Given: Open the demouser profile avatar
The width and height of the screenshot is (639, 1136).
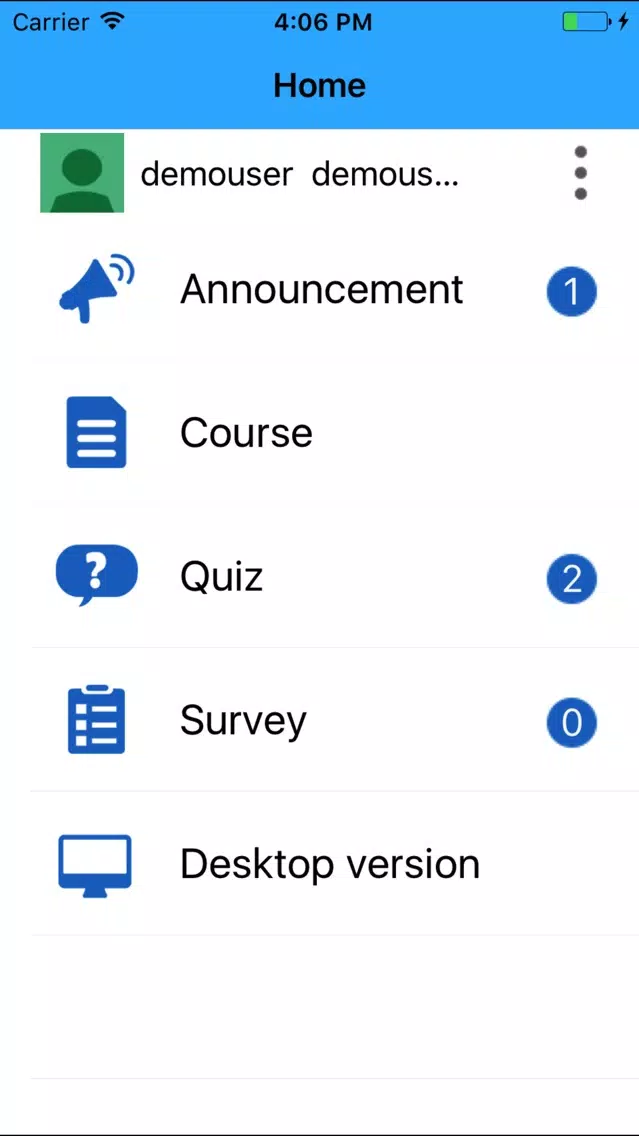Looking at the screenshot, I should pyautogui.click(x=82, y=173).
